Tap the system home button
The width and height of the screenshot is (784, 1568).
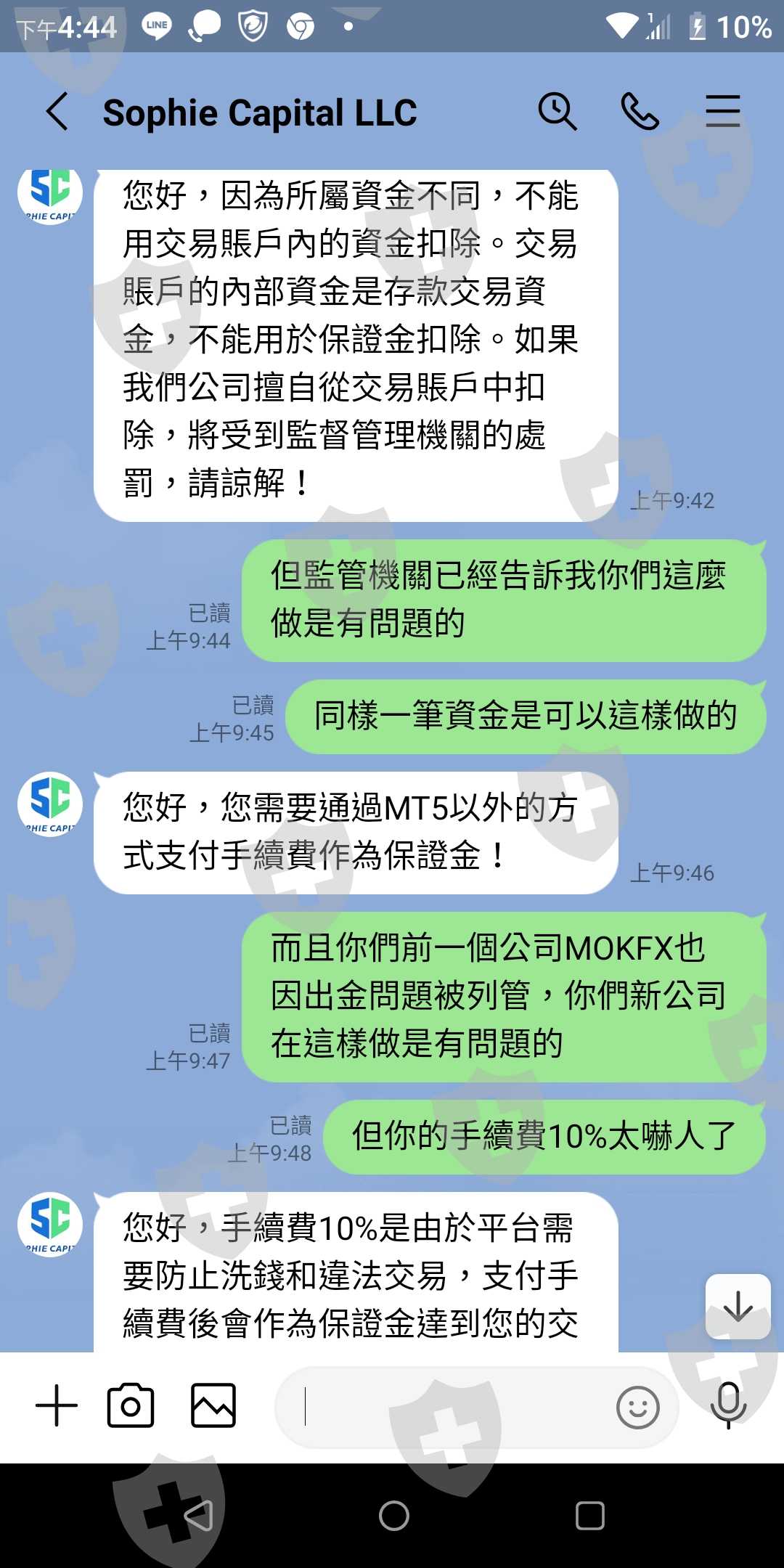[x=394, y=1515]
